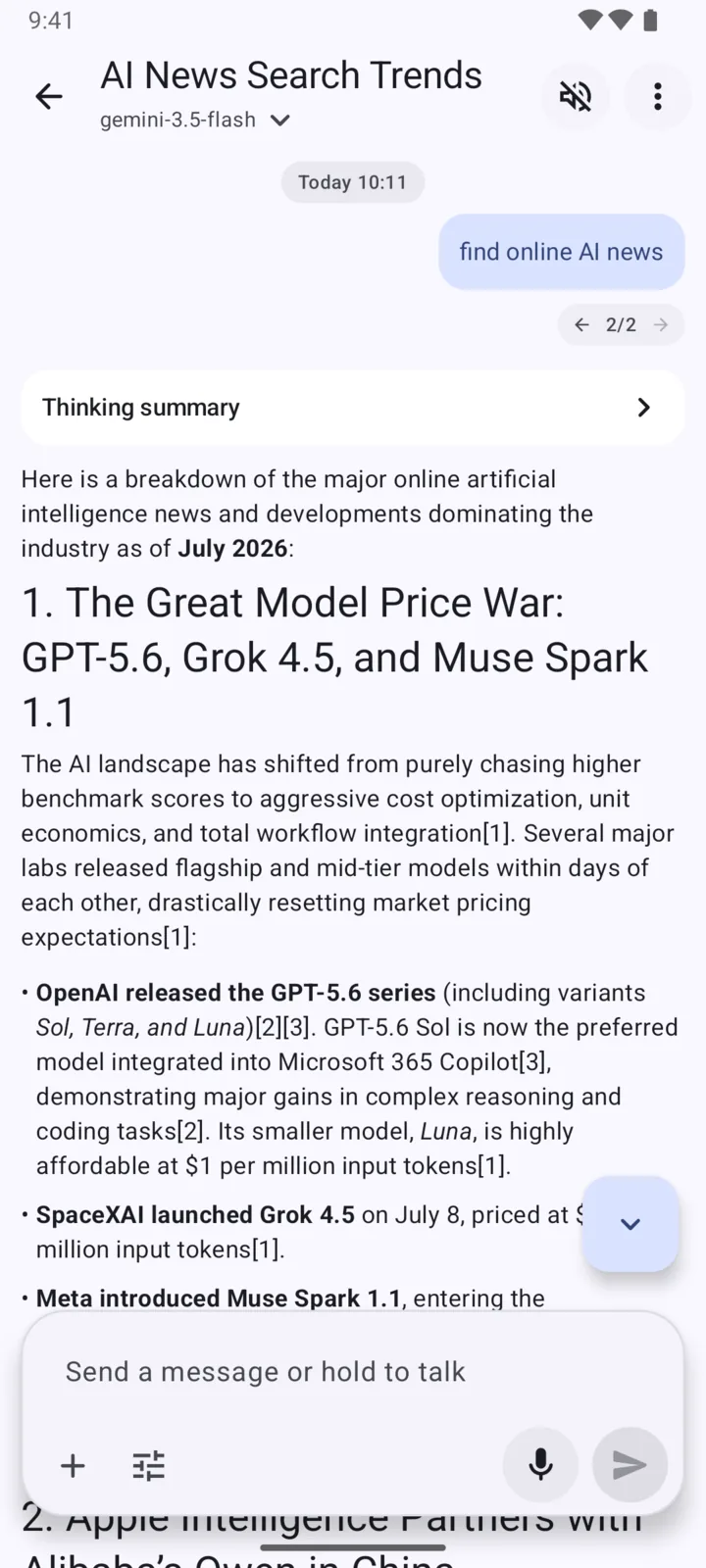Expand the Thinking summary
Image resolution: width=706 pixels, height=1568 pixels.
point(353,408)
